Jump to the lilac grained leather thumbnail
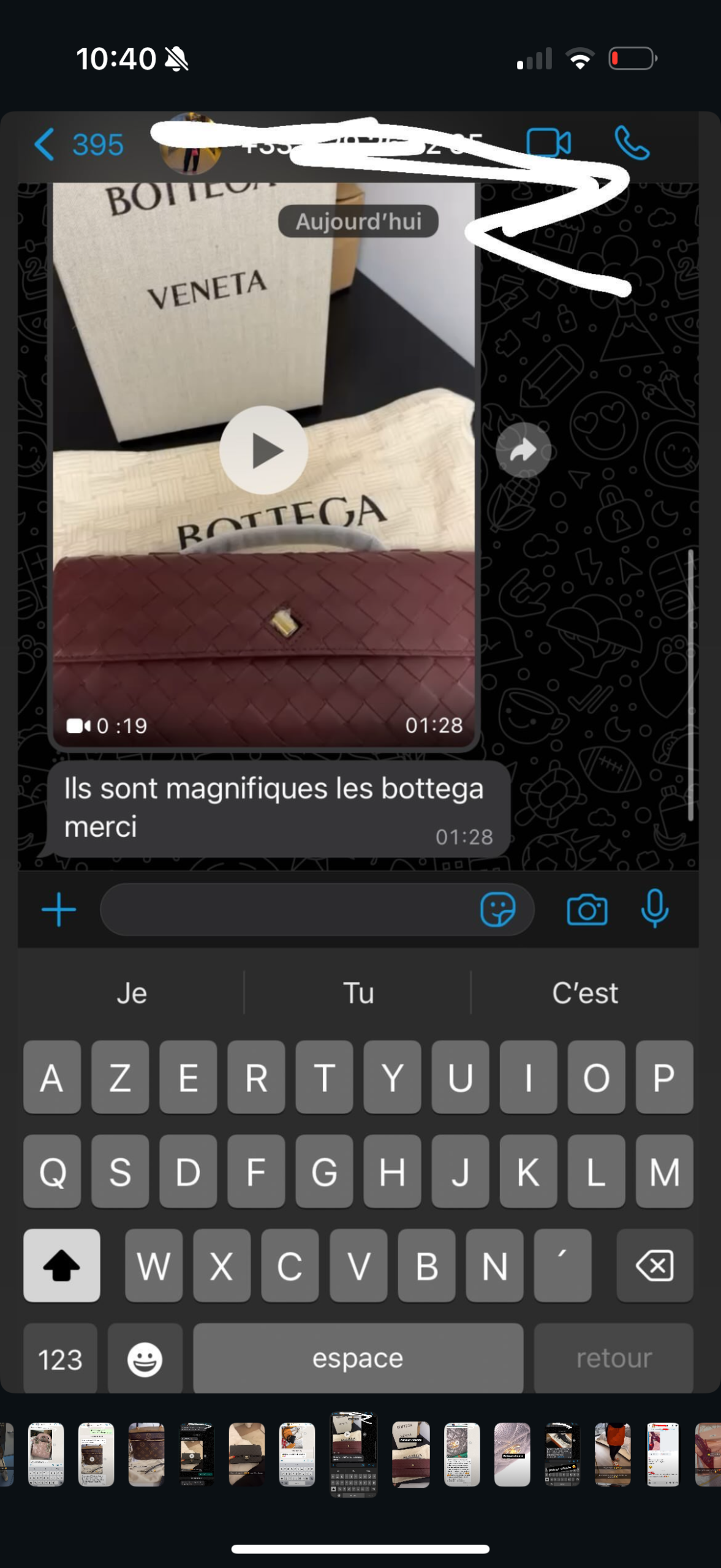 coord(511,1453)
